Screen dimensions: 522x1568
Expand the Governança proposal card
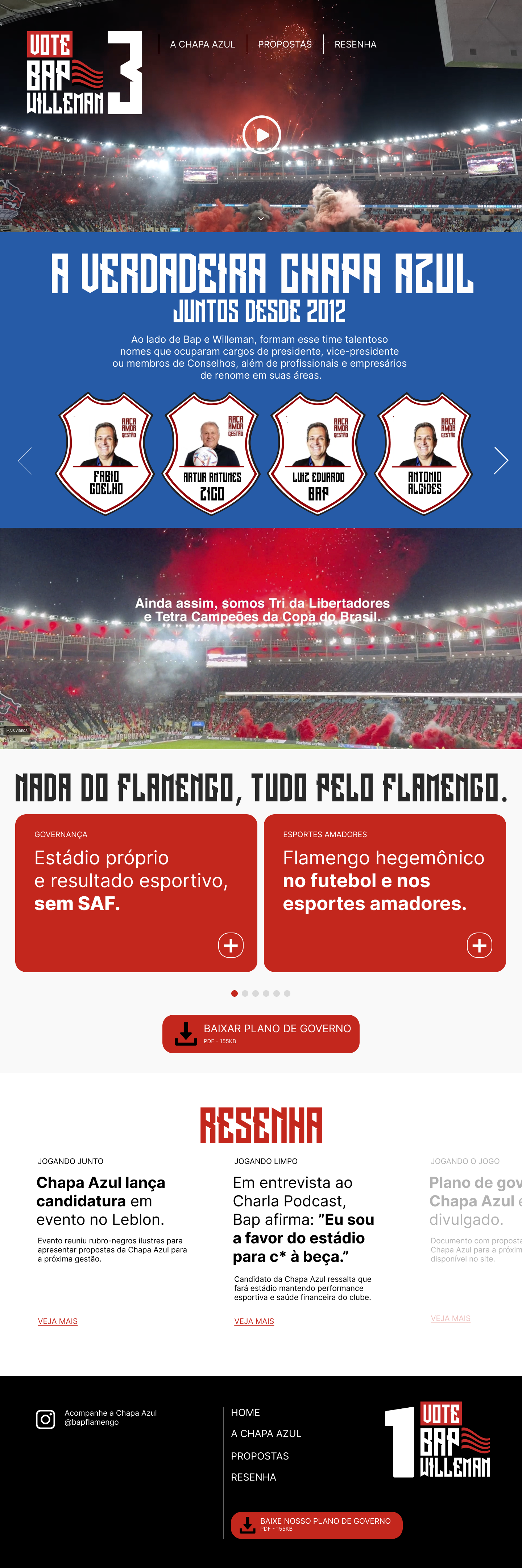pos(231,945)
